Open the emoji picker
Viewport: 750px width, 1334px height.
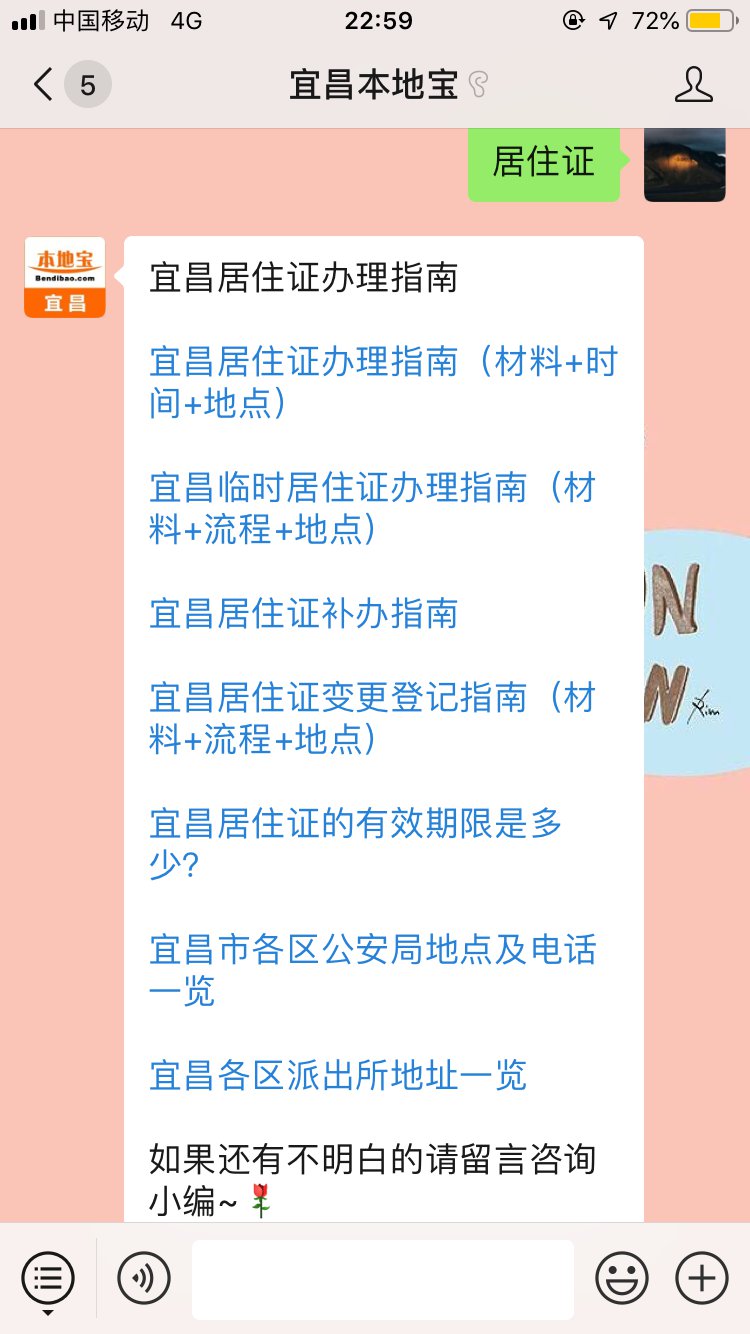pos(621,1278)
